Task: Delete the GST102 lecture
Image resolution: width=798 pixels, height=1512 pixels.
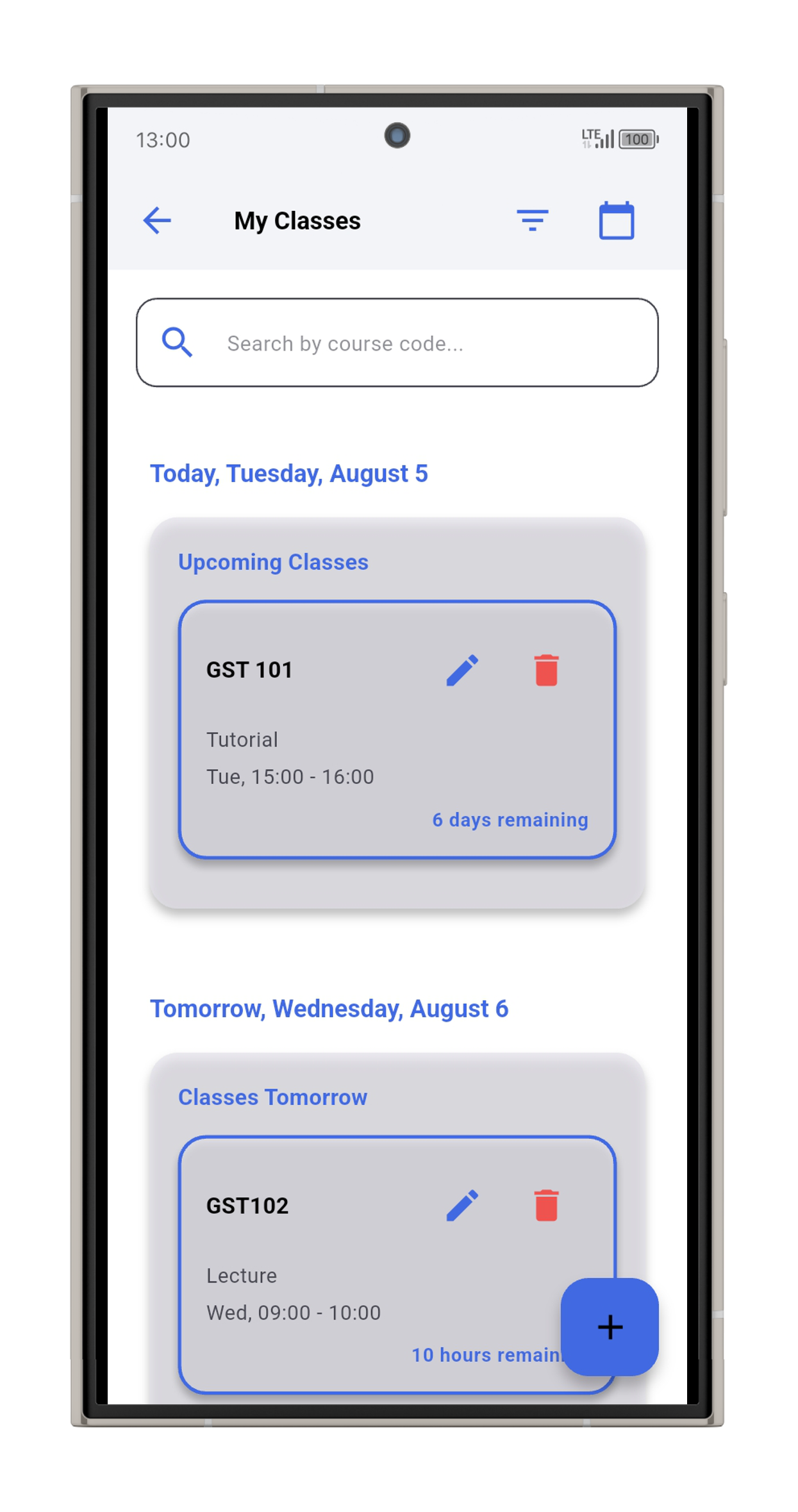Action: click(546, 1206)
